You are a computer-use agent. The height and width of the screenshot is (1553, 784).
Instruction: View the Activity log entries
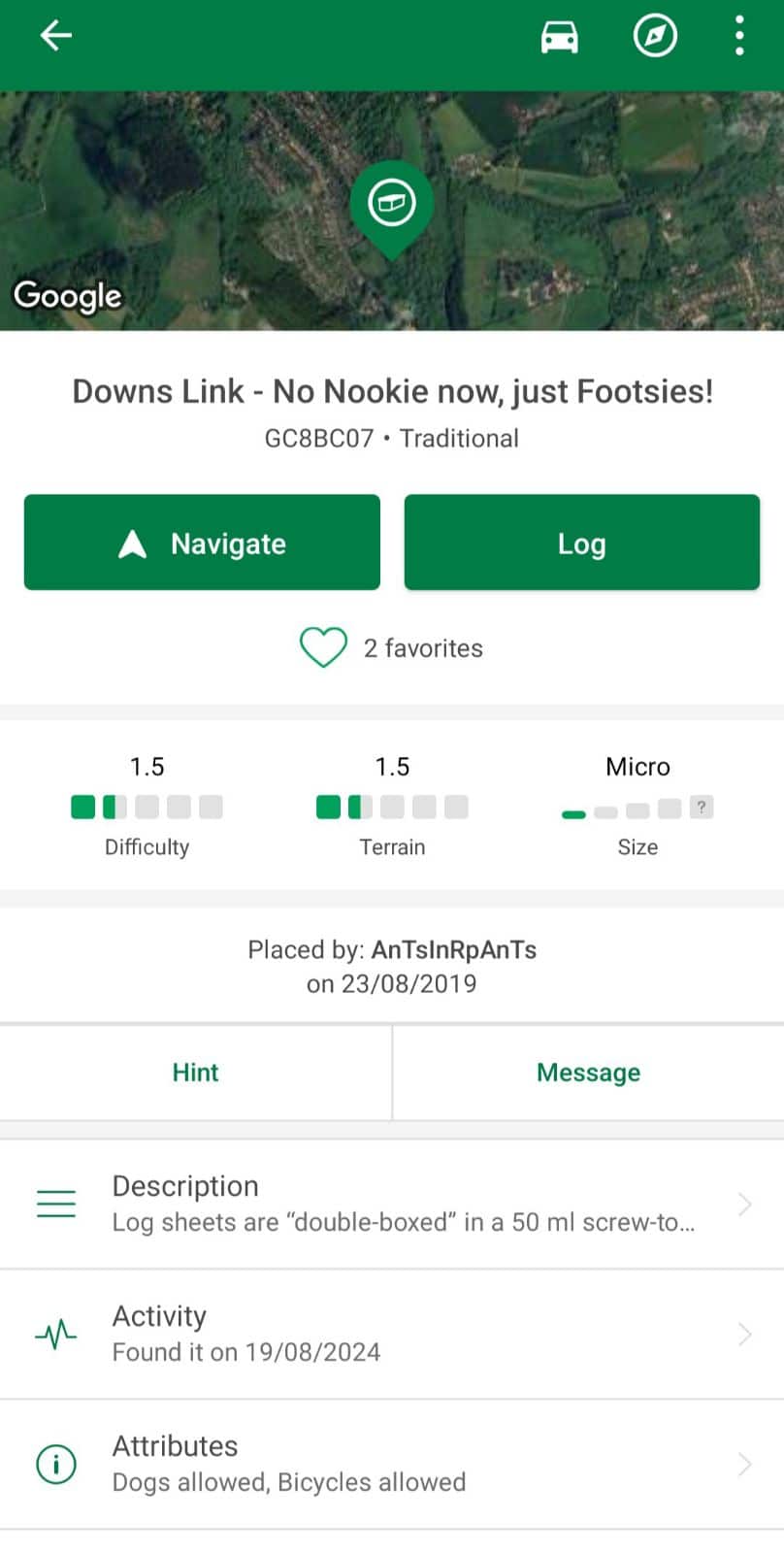pos(392,1335)
